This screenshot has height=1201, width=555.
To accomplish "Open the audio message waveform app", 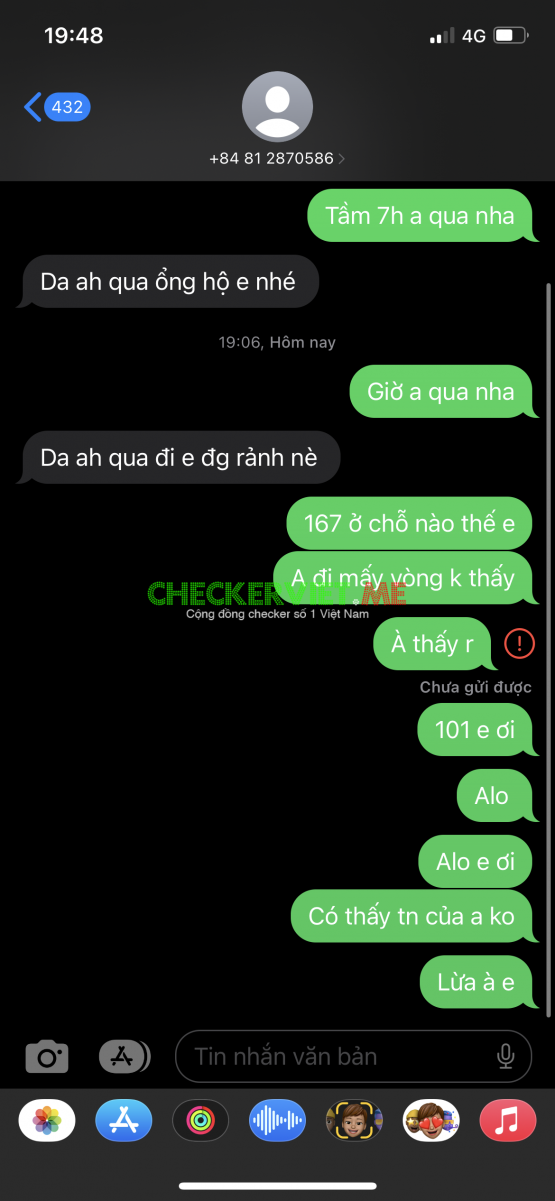I will pyautogui.click(x=277, y=1121).
